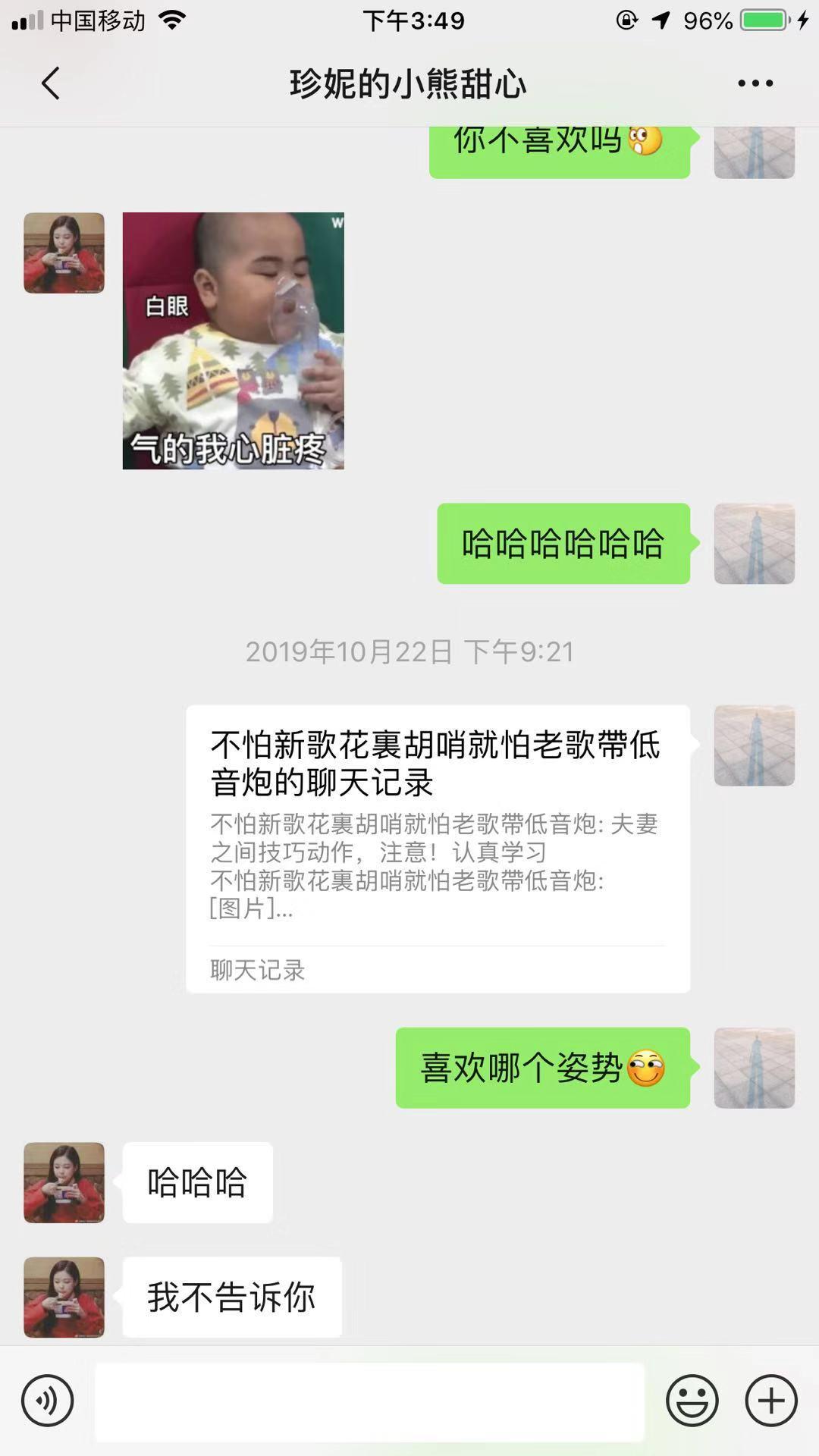Go back to the chat list

[50, 83]
